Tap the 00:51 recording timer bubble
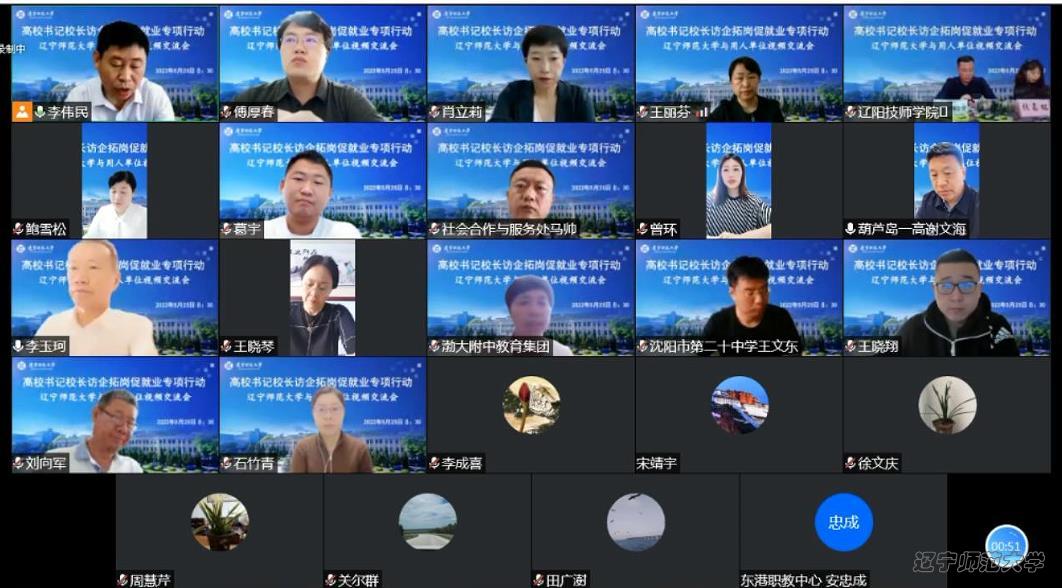This screenshot has height=588, width=1062. tap(1006, 546)
